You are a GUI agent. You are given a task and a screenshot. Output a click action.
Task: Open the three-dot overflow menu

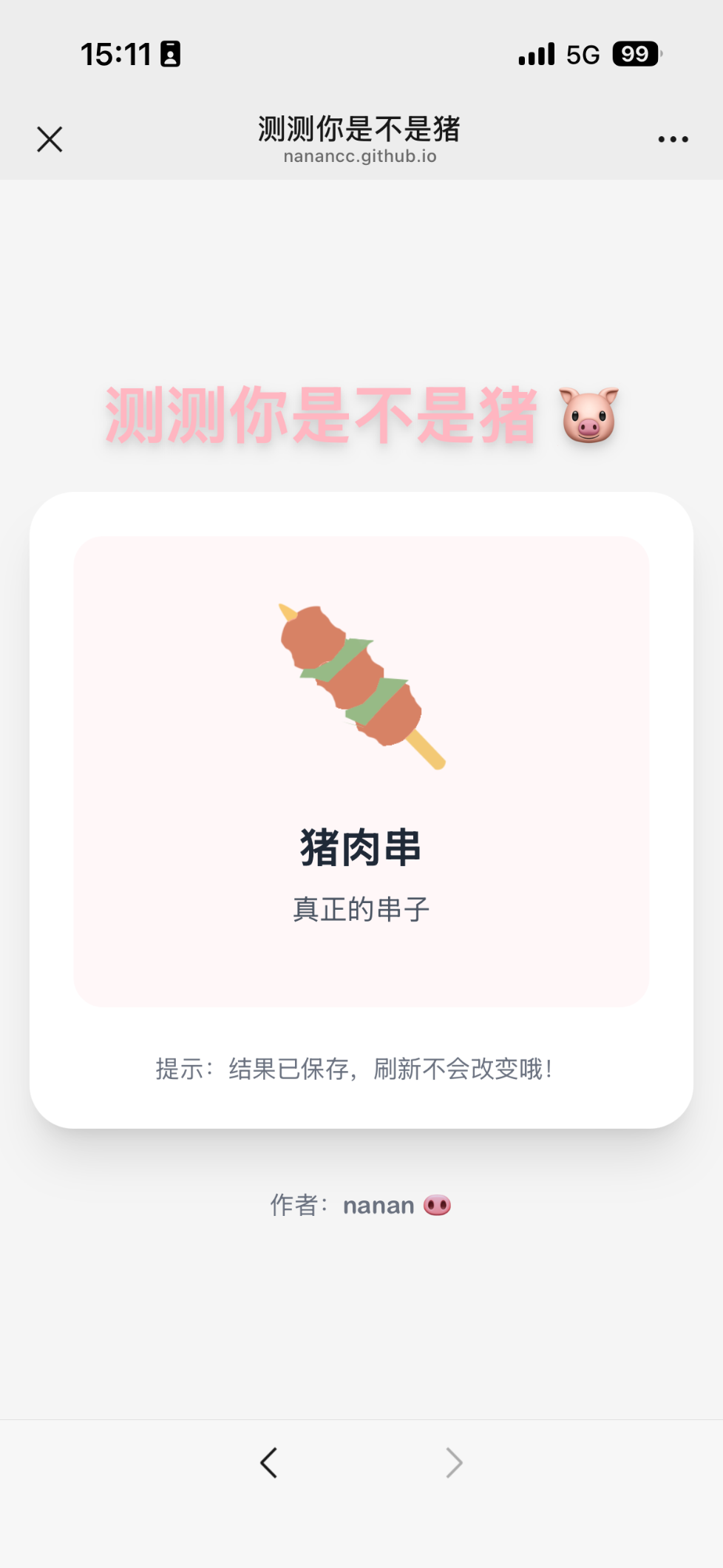[x=673, y=139]
